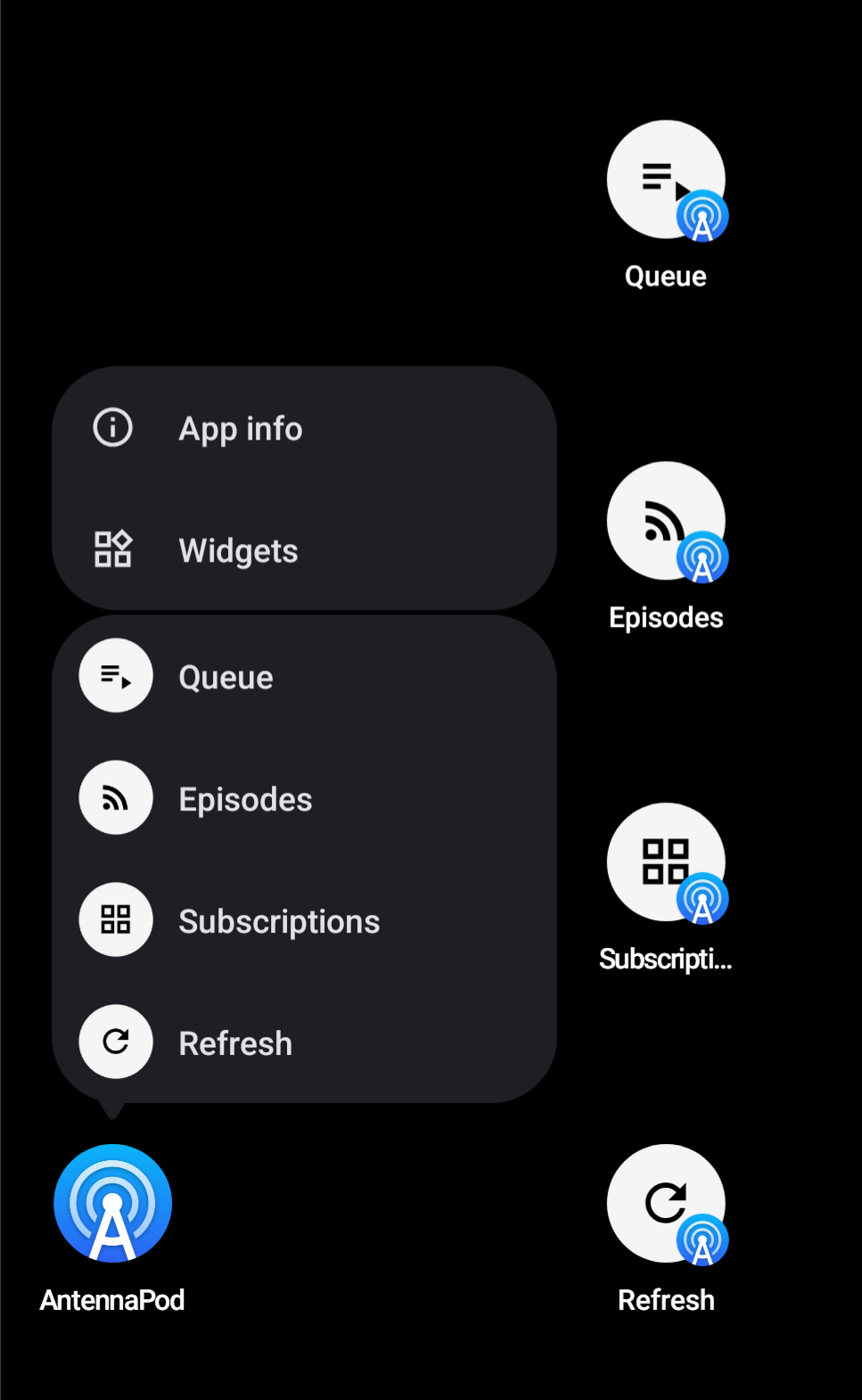
Task: Open App info from the popup menu
Action: coord(304,428)
